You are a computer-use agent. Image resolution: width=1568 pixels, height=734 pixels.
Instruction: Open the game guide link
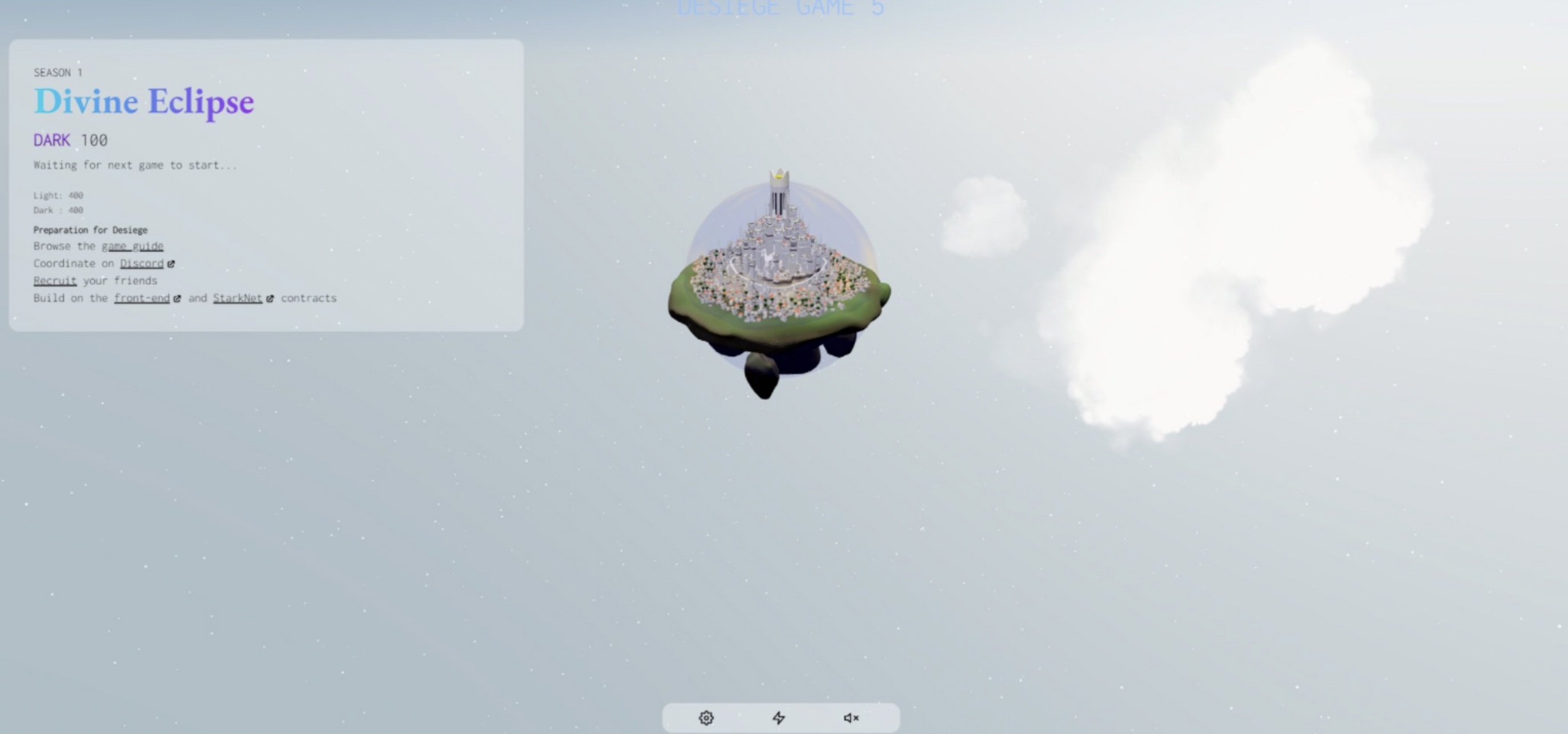coord(132,247)
